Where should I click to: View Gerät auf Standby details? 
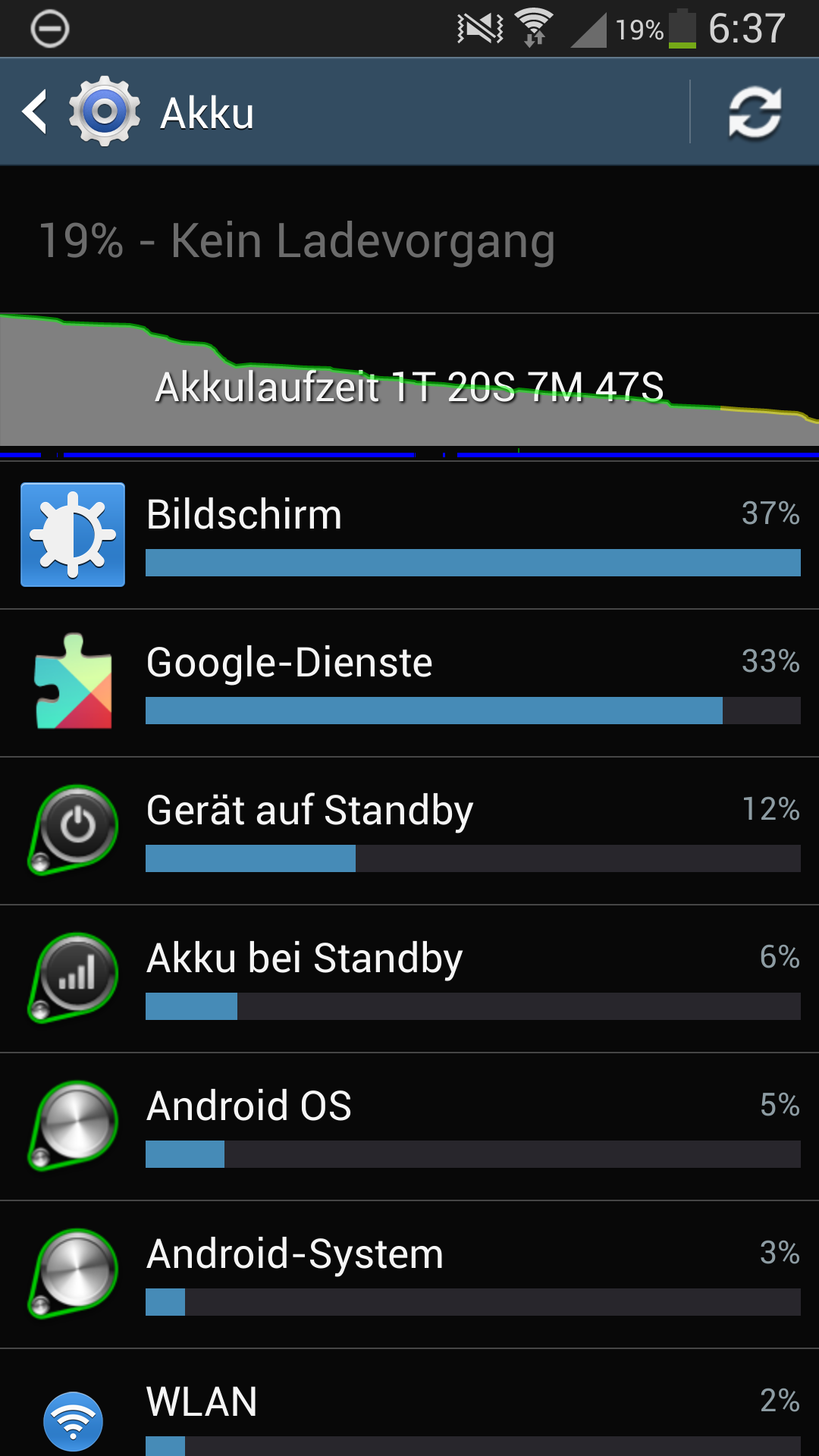pyautogui.click(x=409, y=831)
